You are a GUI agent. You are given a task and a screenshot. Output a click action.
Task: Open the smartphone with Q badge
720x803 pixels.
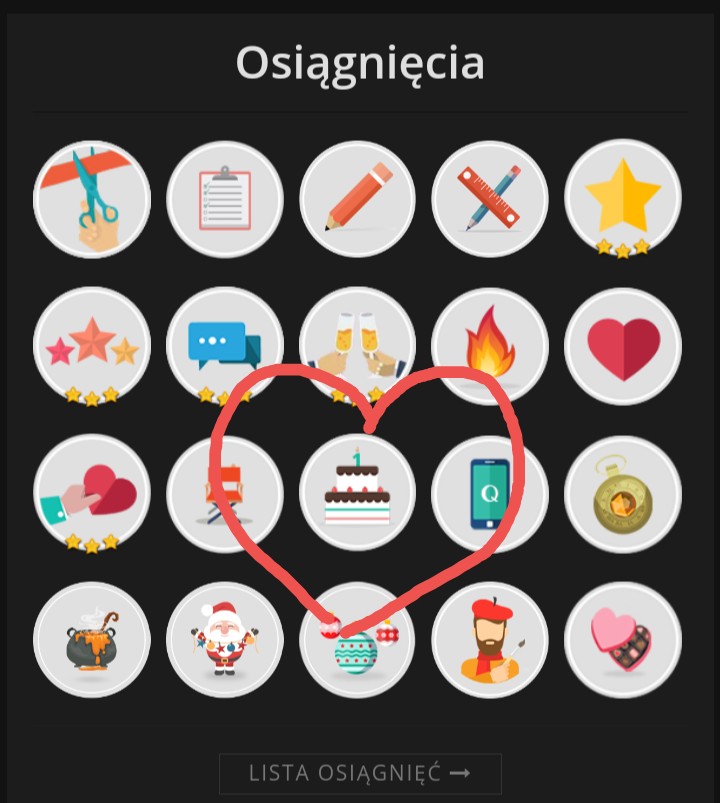point(490,493)
